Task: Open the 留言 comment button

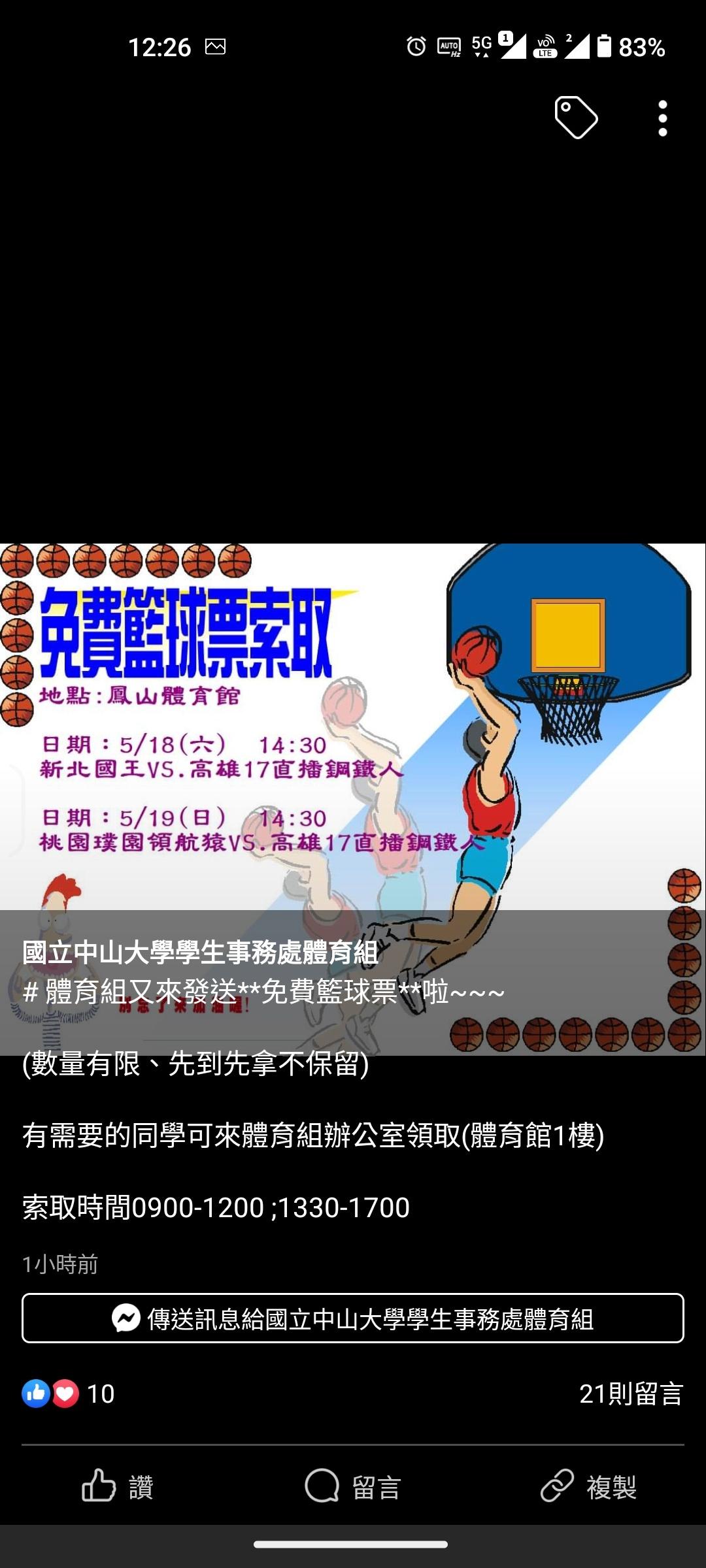Action: point(353,1486)
